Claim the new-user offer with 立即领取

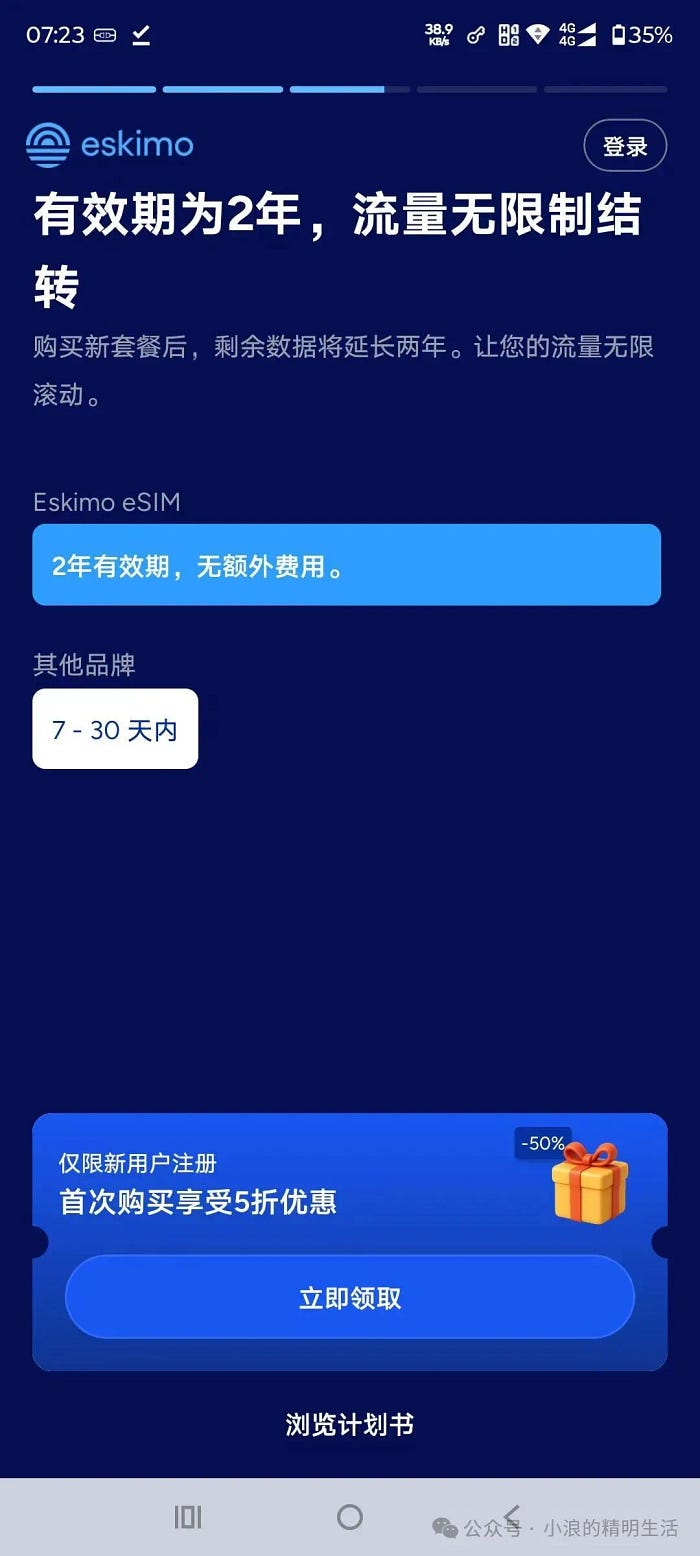350,1297
